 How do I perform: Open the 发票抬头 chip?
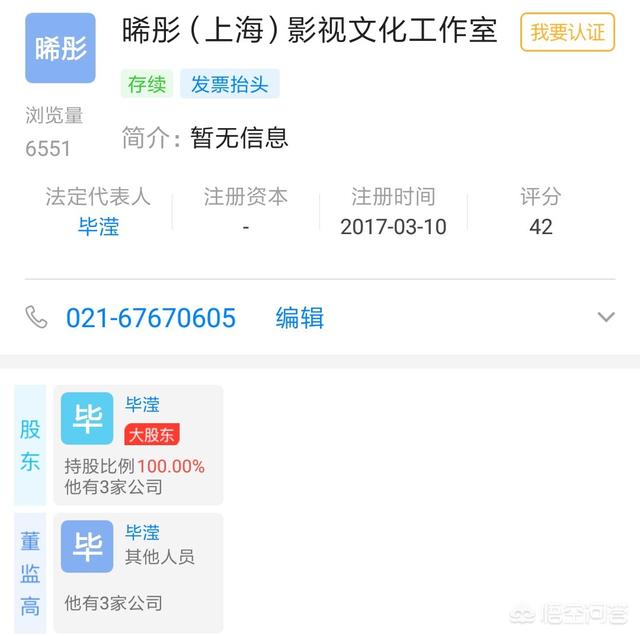click(x=229, y=84)
